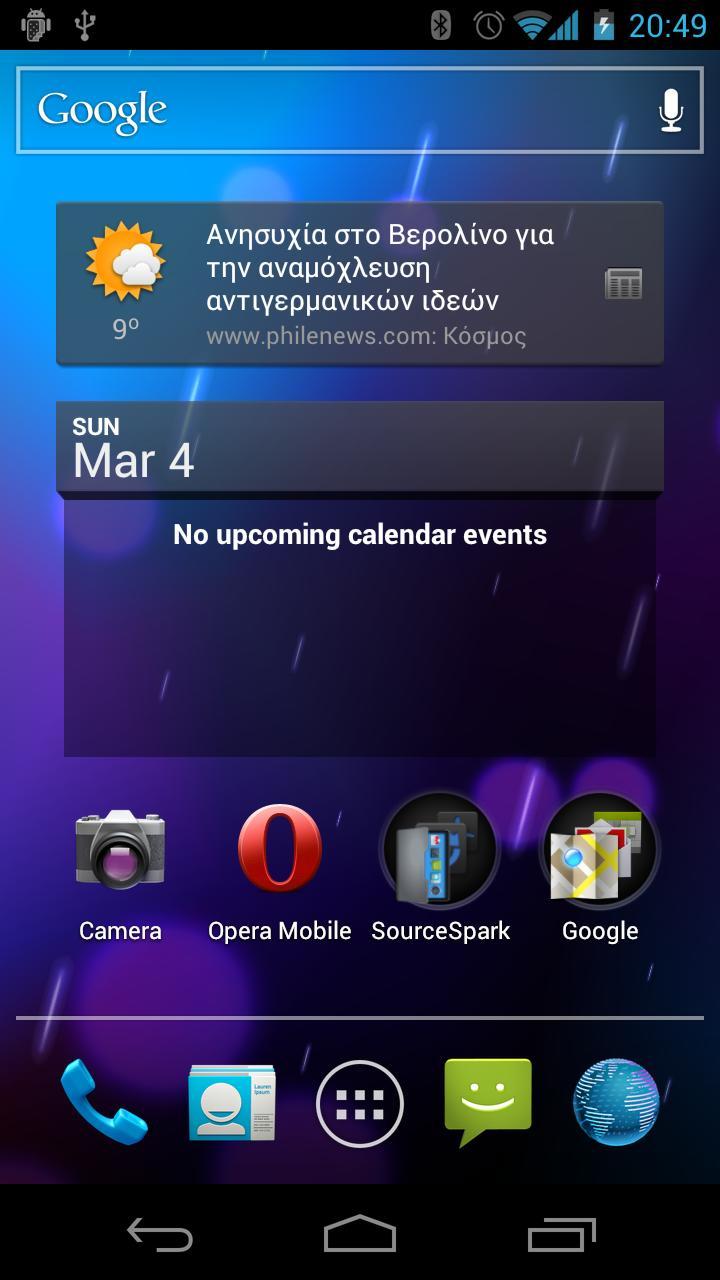The height and width of the screenshot is (1280, 720).
Task: Launch the Camera app
Action: (x=120, y=850)
